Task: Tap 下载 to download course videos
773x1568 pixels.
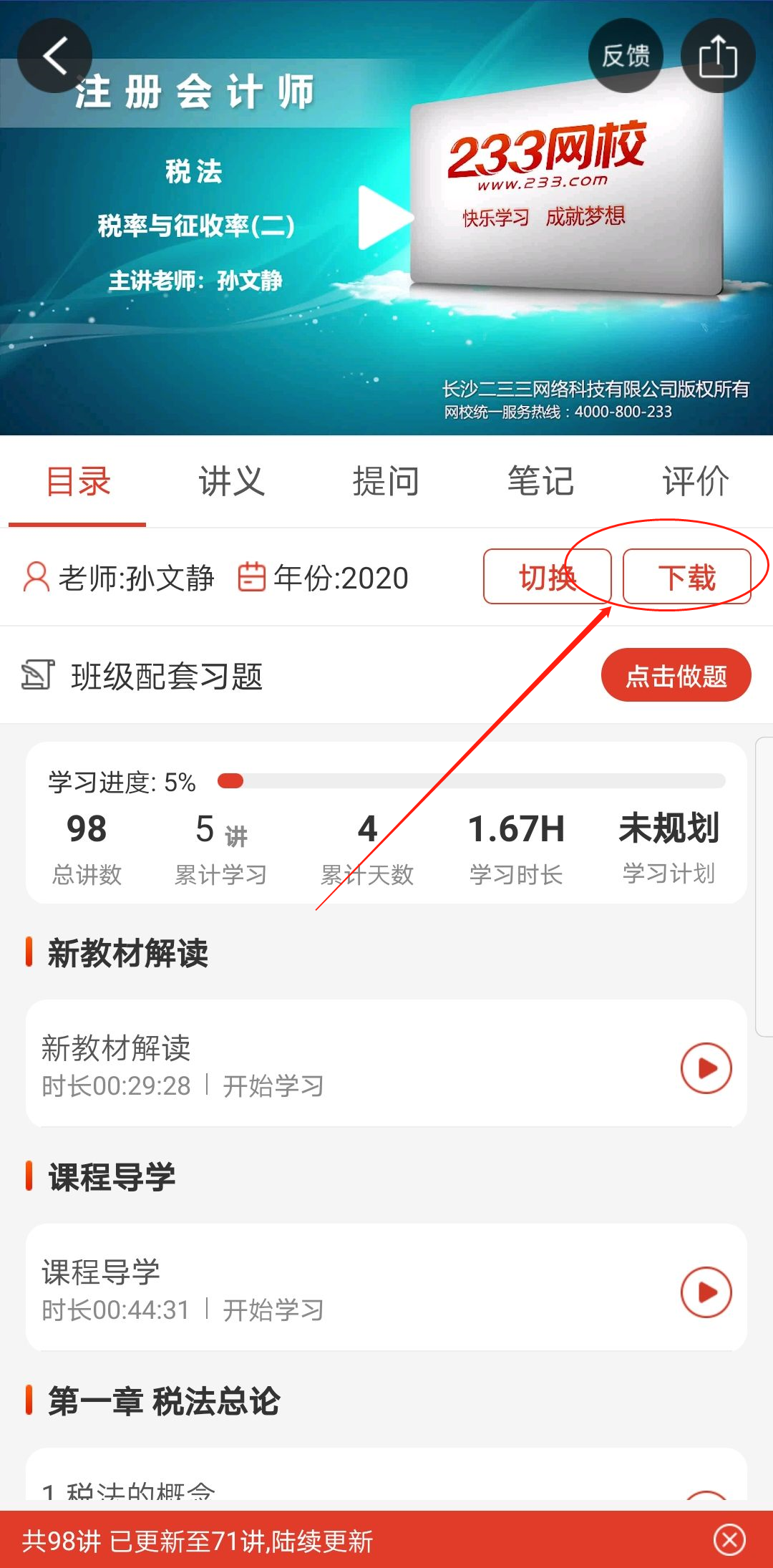Action: (x=687, y=576)
